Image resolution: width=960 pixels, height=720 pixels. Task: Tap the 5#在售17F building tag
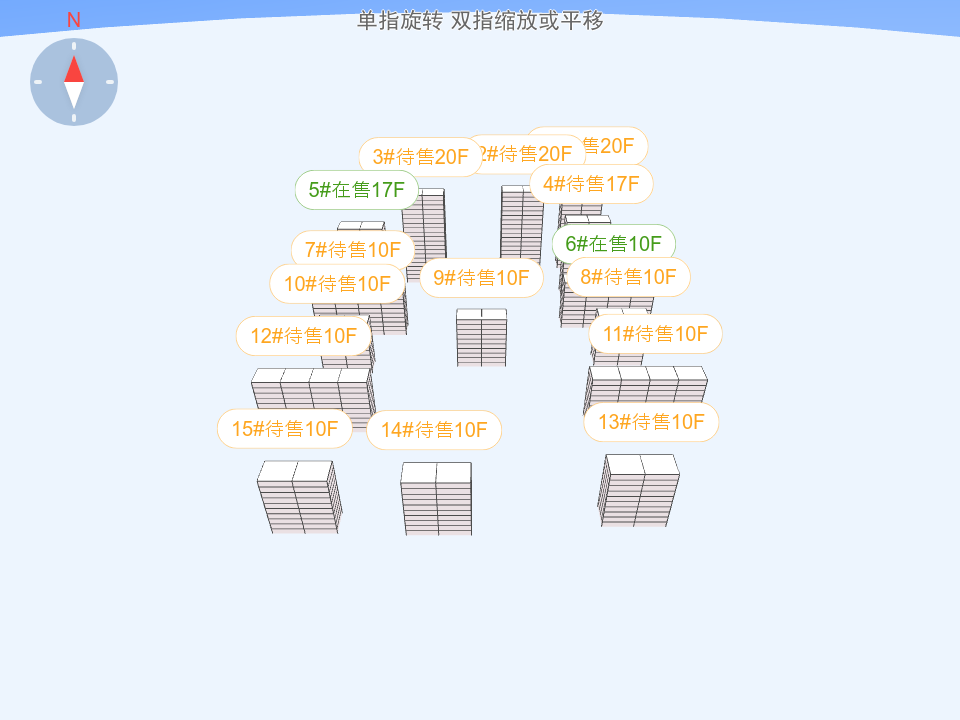[356, 190]
